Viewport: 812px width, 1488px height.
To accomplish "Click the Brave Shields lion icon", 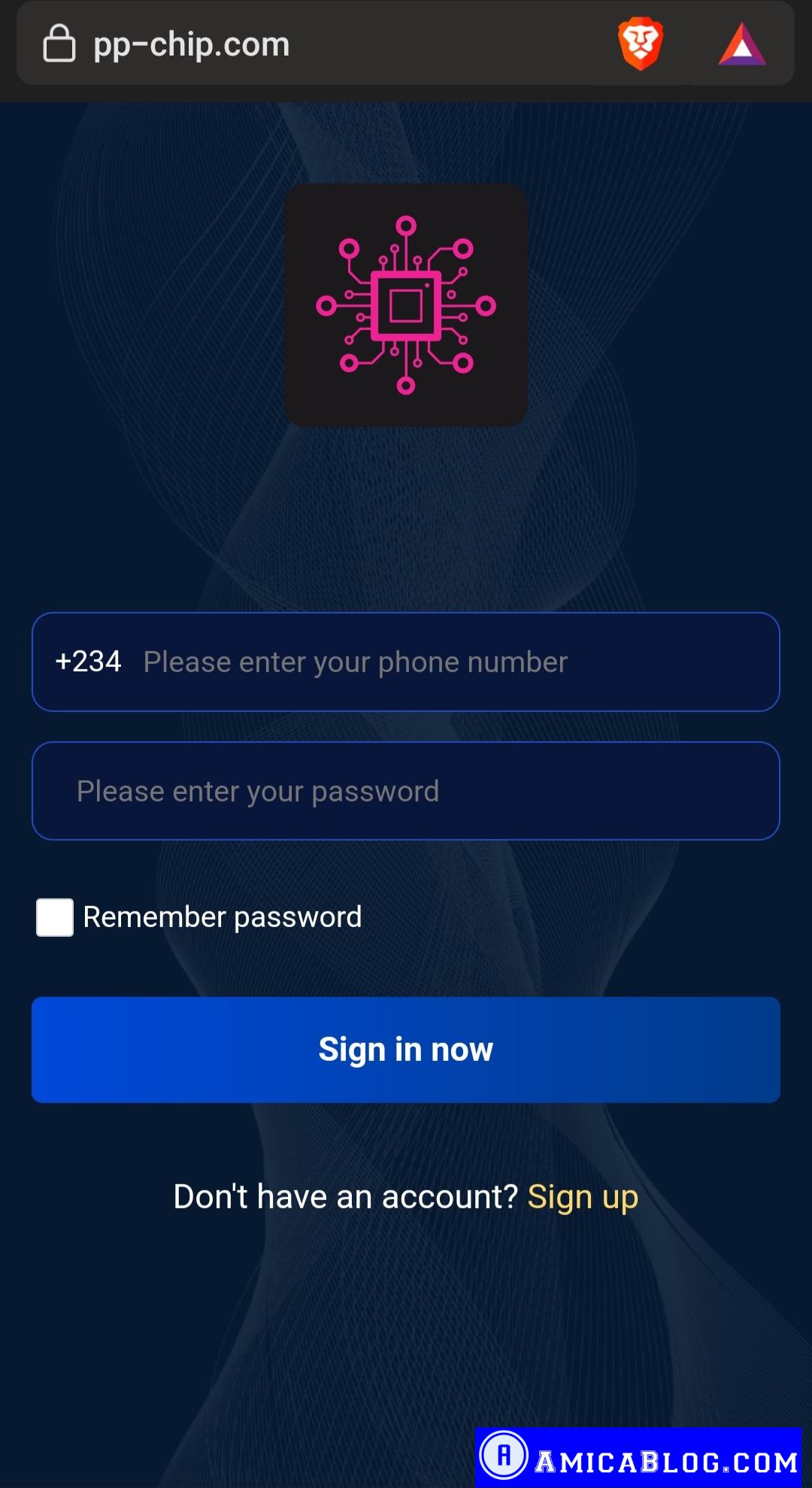I will pyautogui.click(x=638, y=44).
